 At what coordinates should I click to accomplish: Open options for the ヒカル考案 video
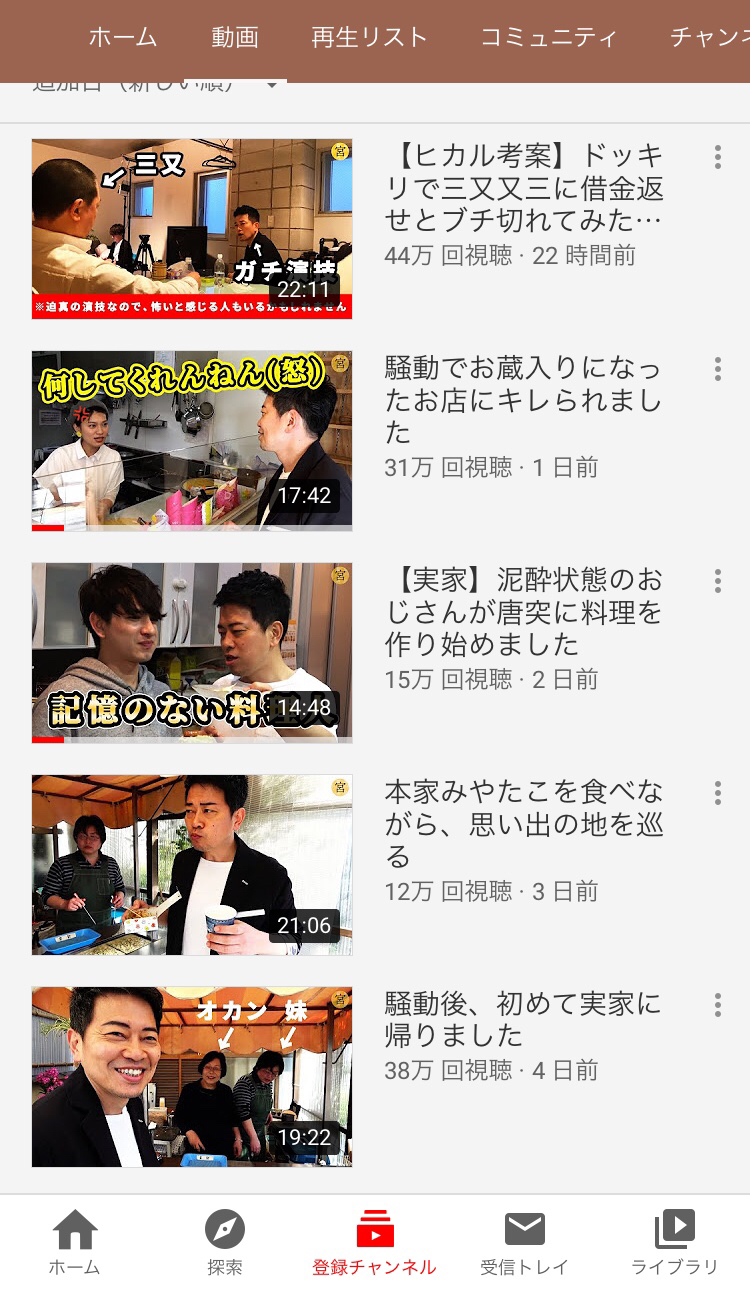pyautogui.click(x=717, y=157)
